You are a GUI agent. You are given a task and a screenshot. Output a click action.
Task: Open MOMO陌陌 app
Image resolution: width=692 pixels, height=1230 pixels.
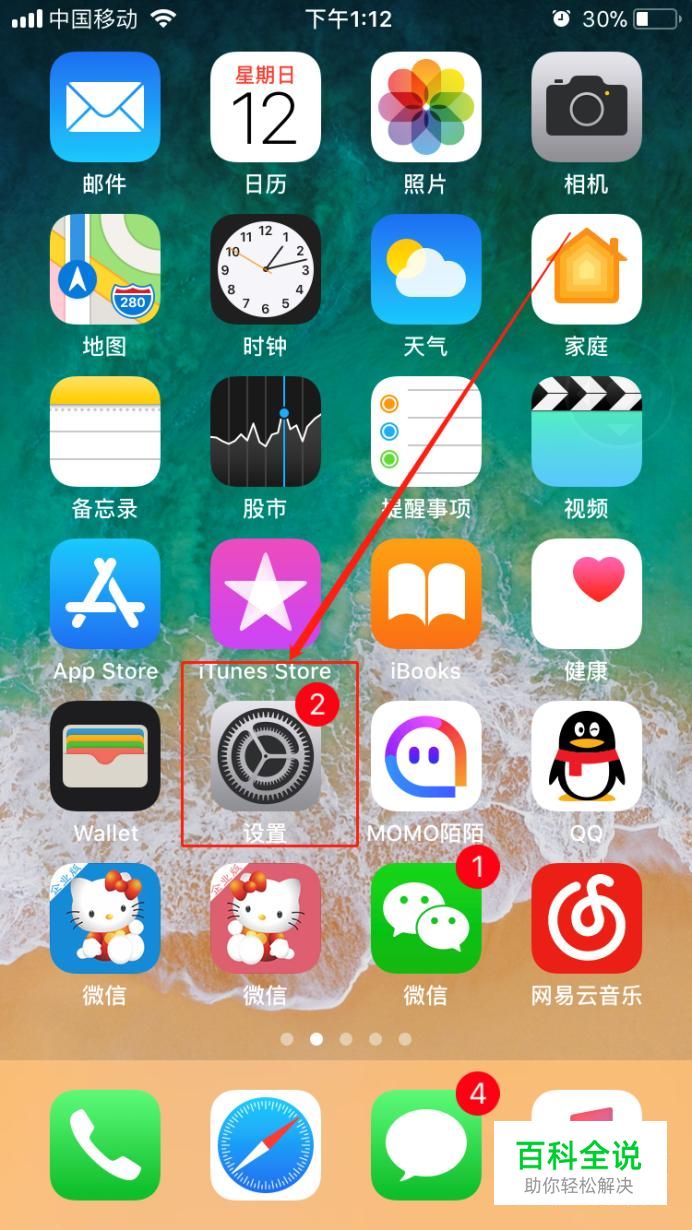[426, 756]
